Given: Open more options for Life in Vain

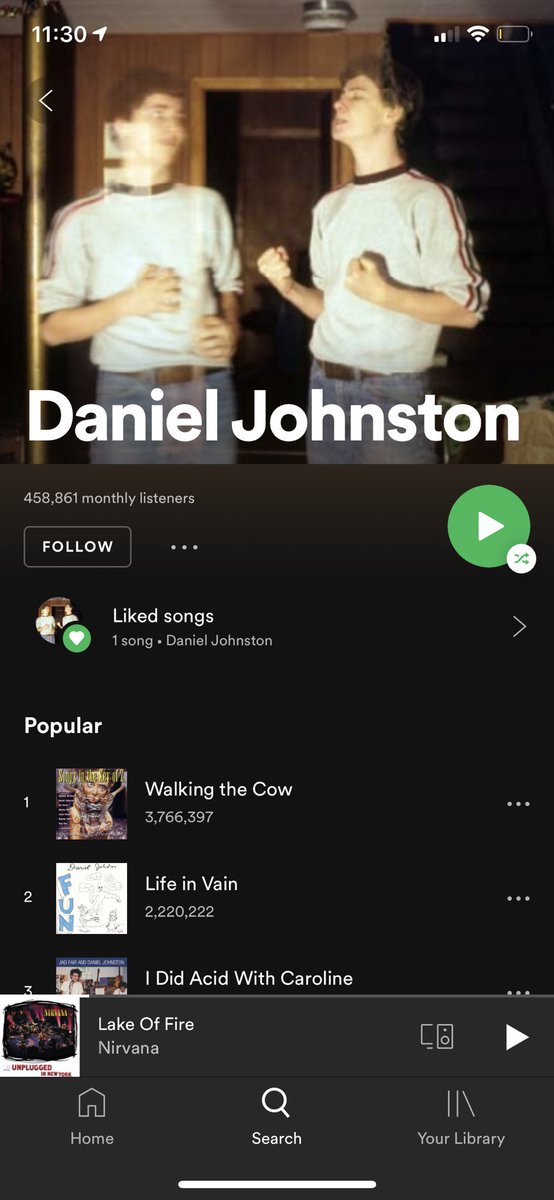Looking at the screenshot, I should [x=518, y=898].
